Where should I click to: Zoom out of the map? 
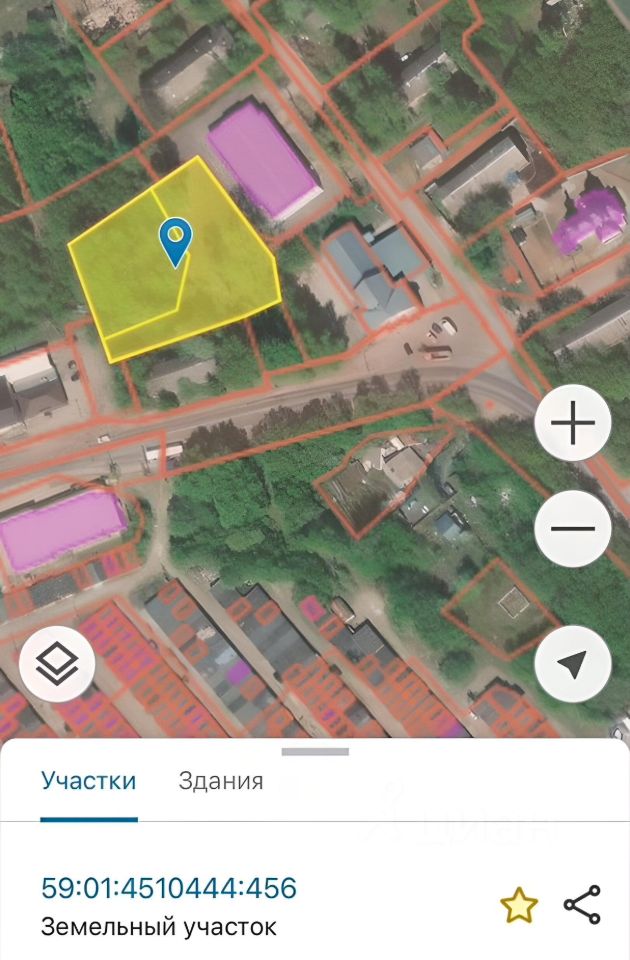573,529
